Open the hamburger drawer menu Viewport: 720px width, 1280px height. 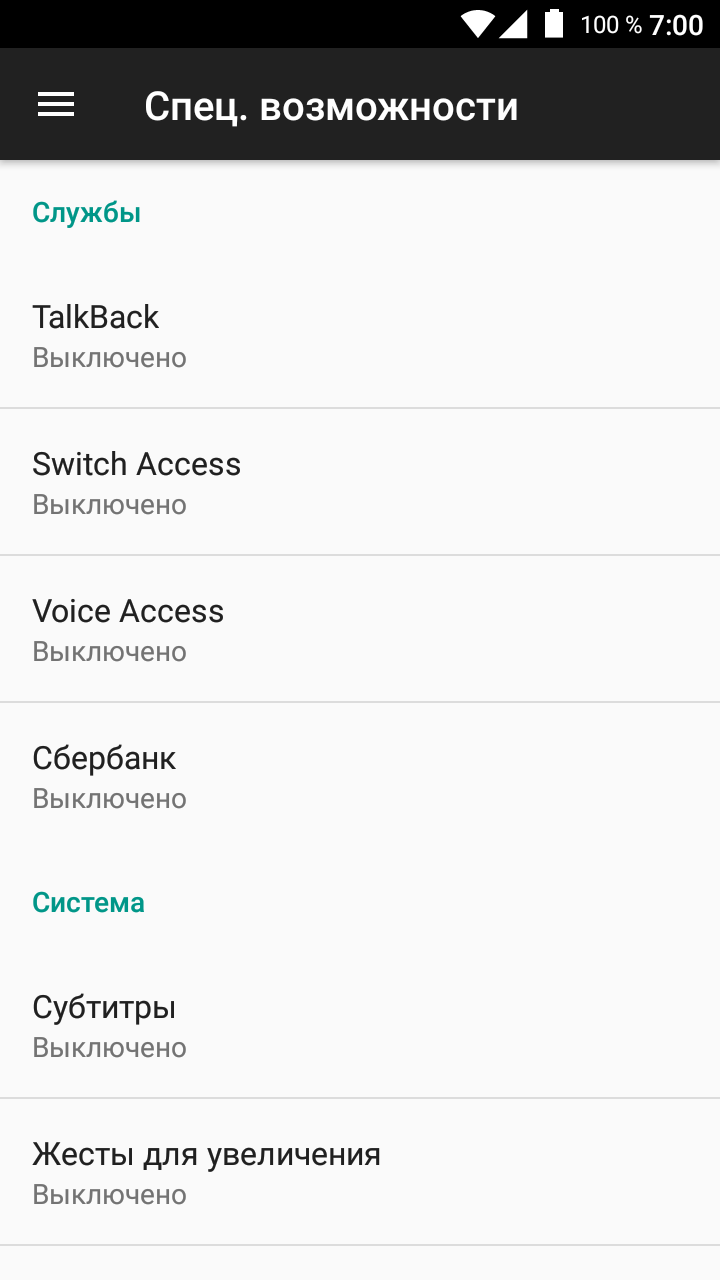[x=56, y=105]
